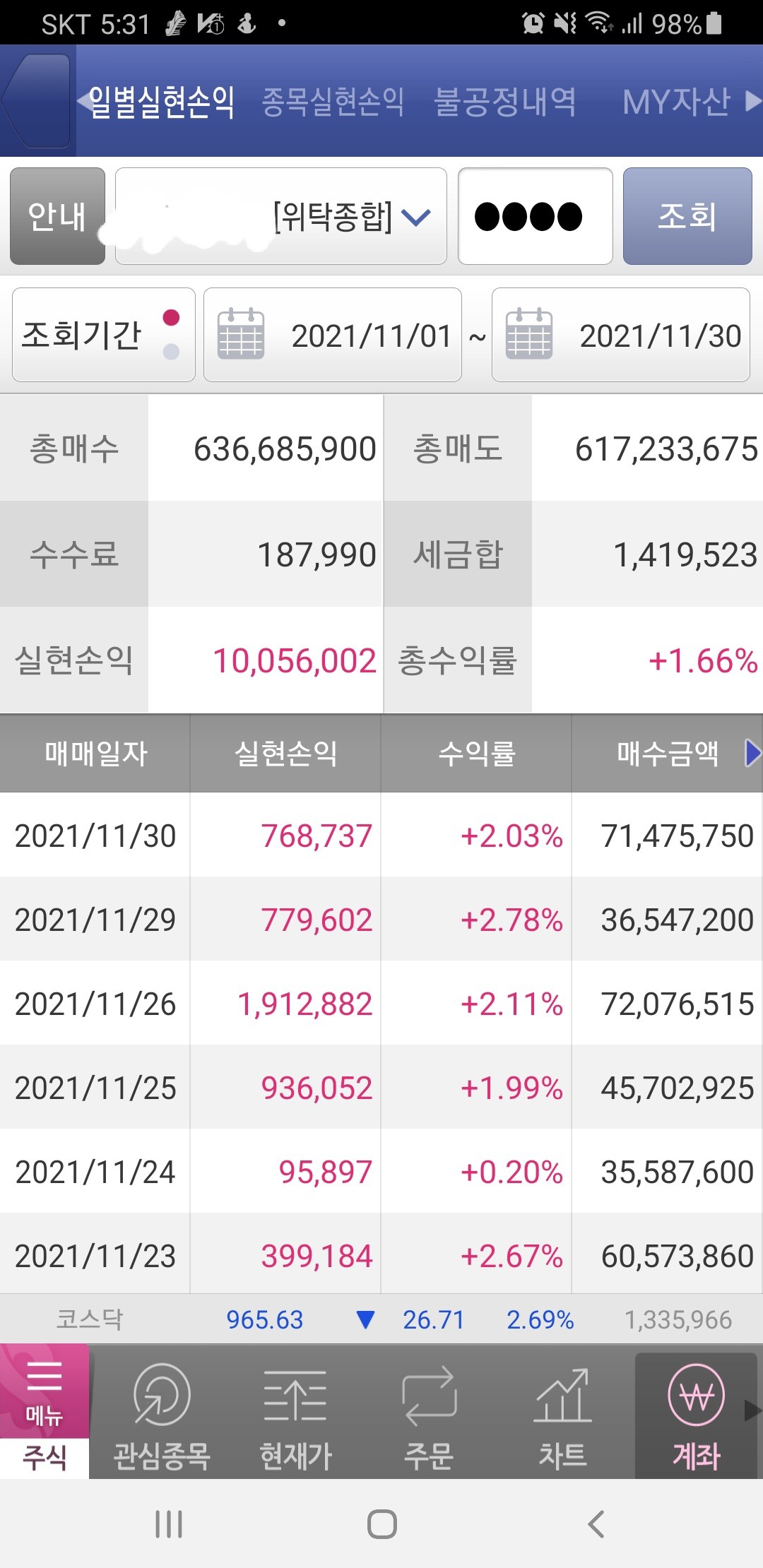Tap the 안내 button

[57, 216]
